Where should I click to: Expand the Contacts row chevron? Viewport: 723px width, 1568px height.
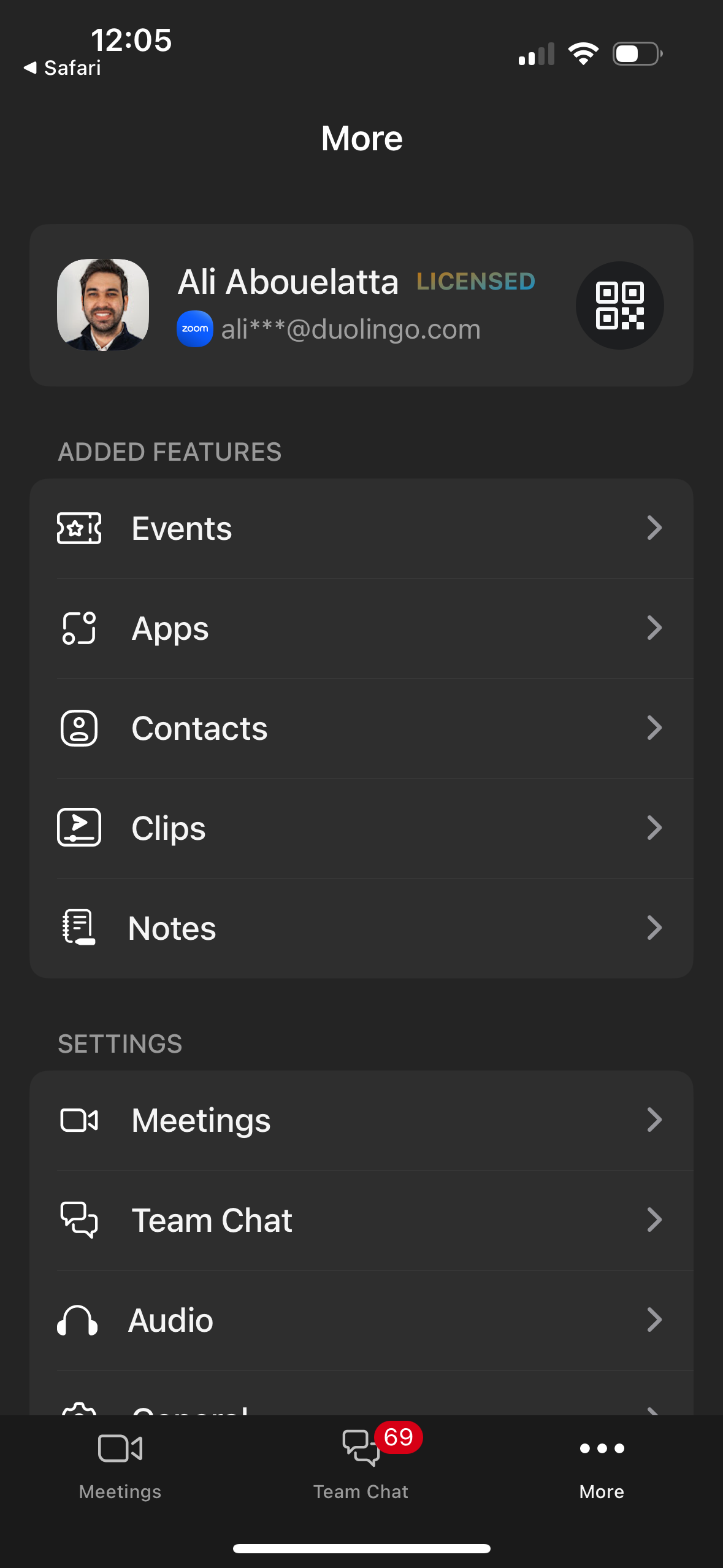[x=655, y=728]
